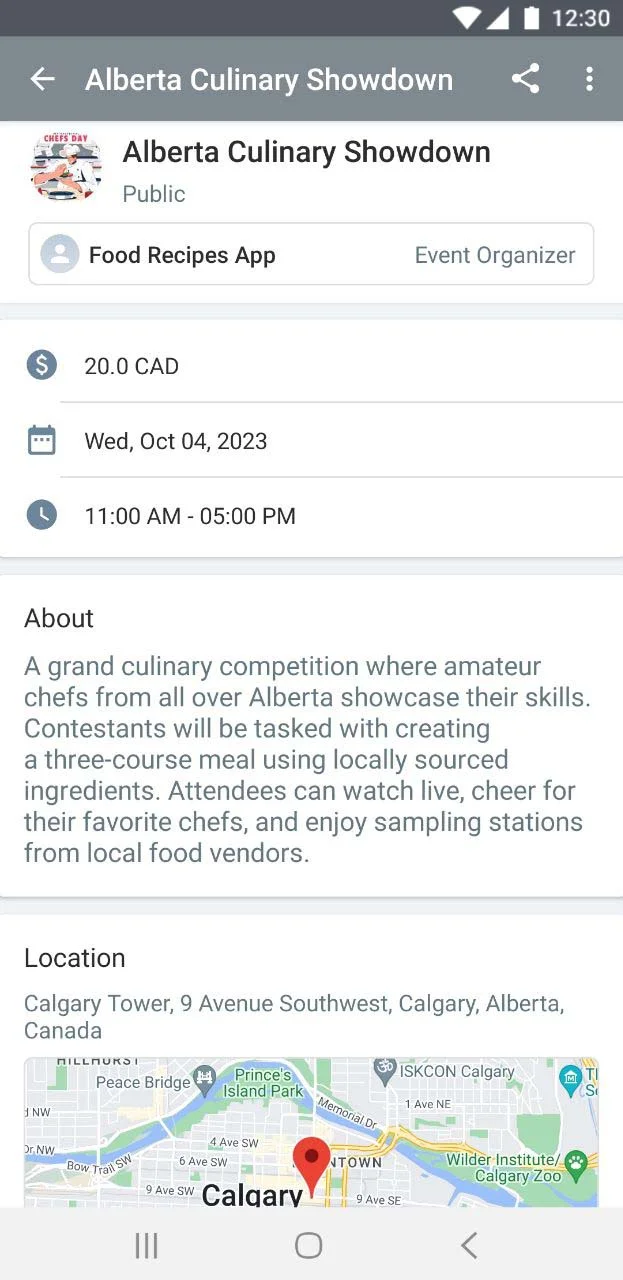Open the Calgary location map

tap(311, 1132)
